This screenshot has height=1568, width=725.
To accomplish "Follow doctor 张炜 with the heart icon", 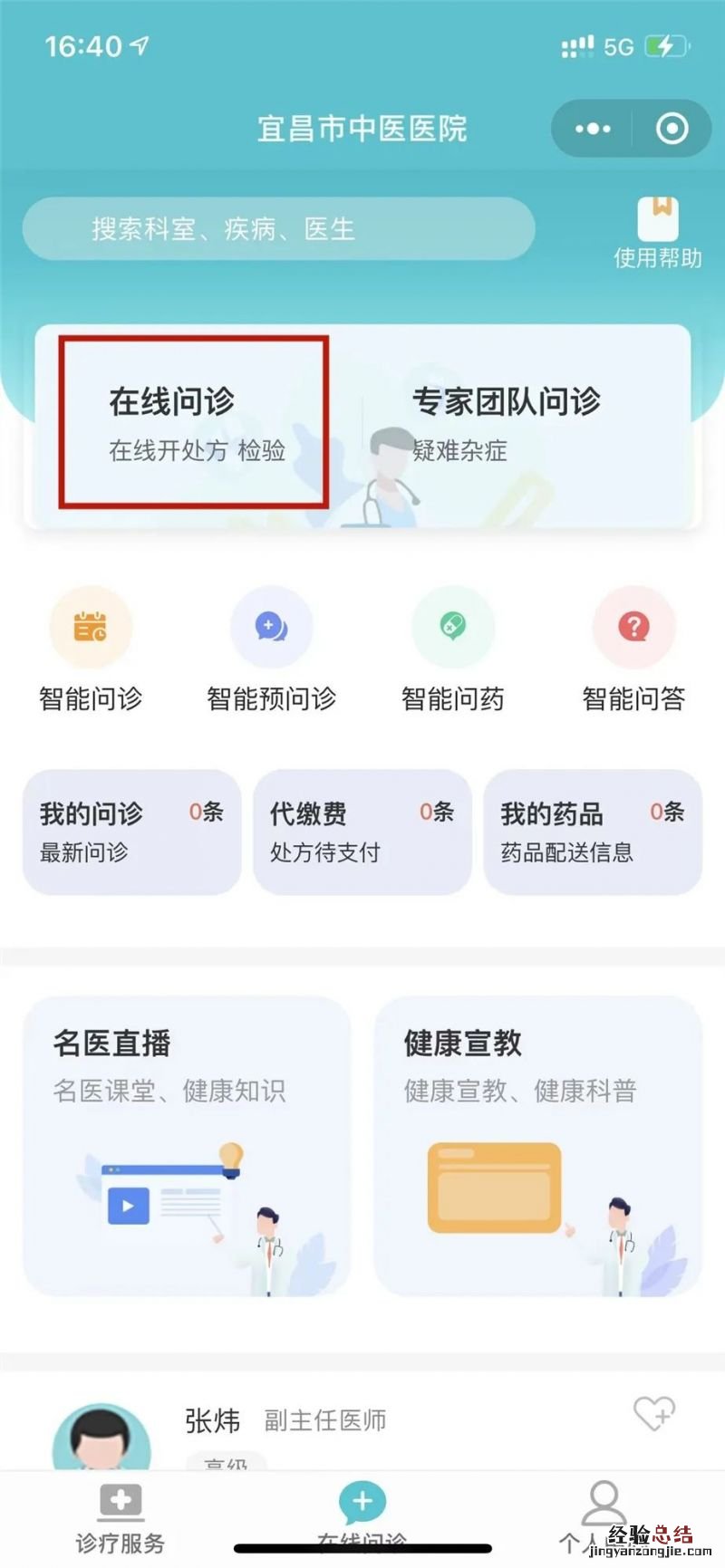I will click(653, 1413).
